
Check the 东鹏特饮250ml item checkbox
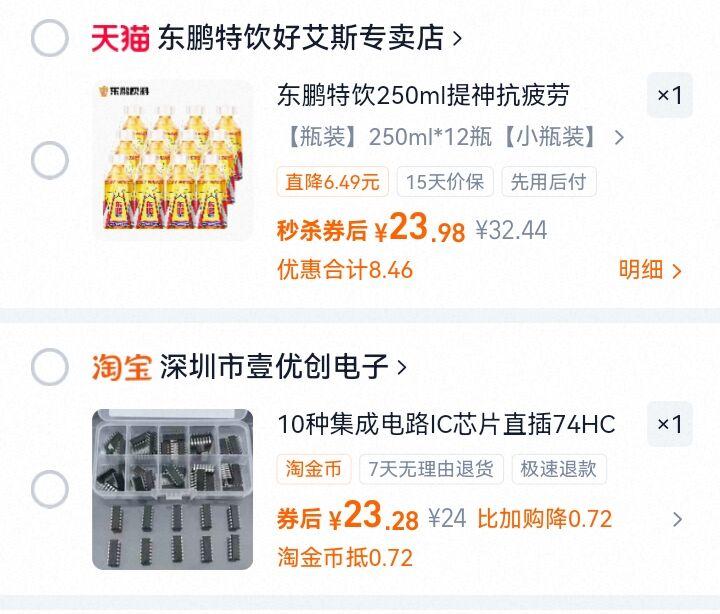(50, 160)
